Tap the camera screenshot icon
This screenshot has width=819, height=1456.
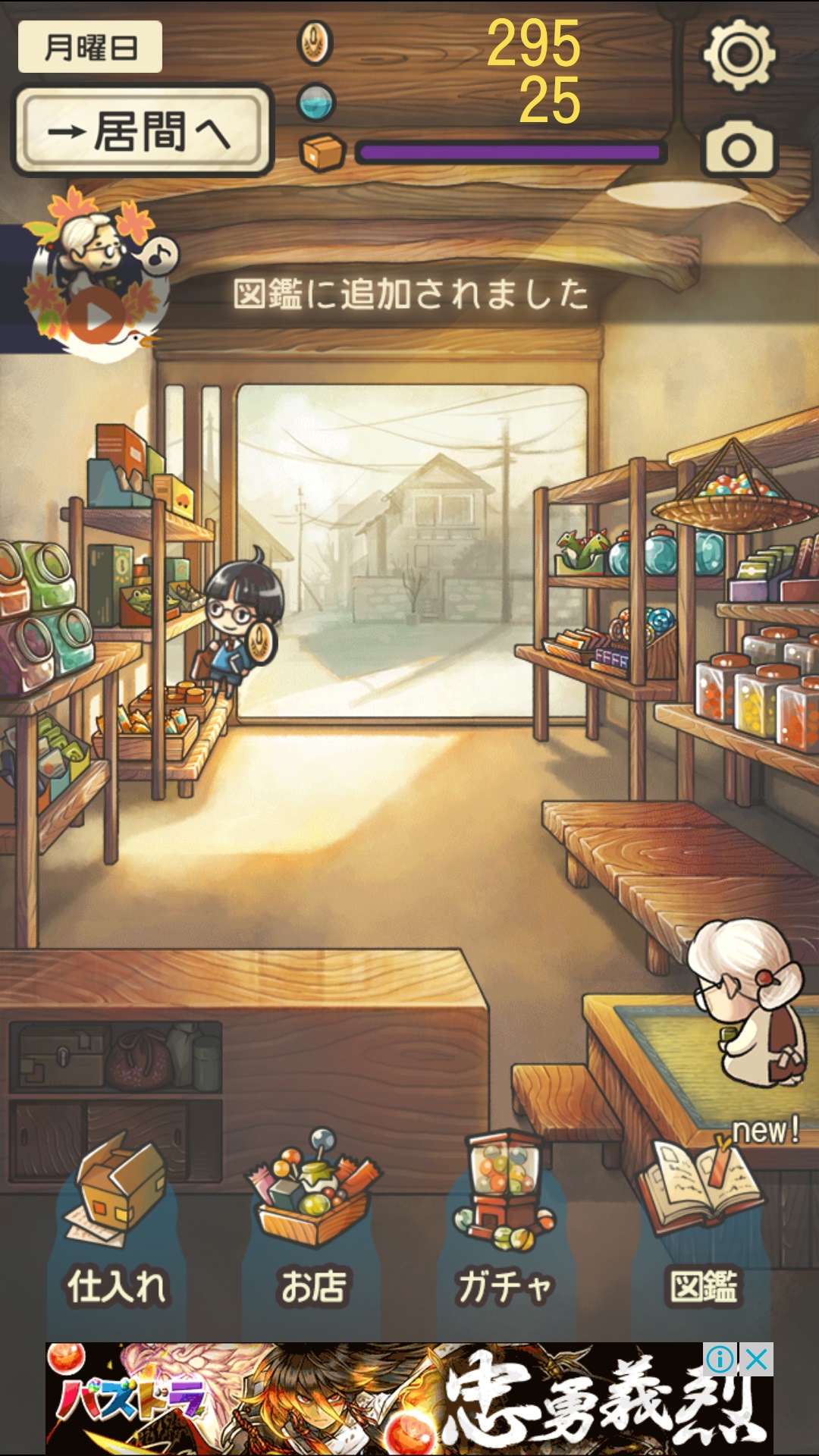(x=739, y=149)
